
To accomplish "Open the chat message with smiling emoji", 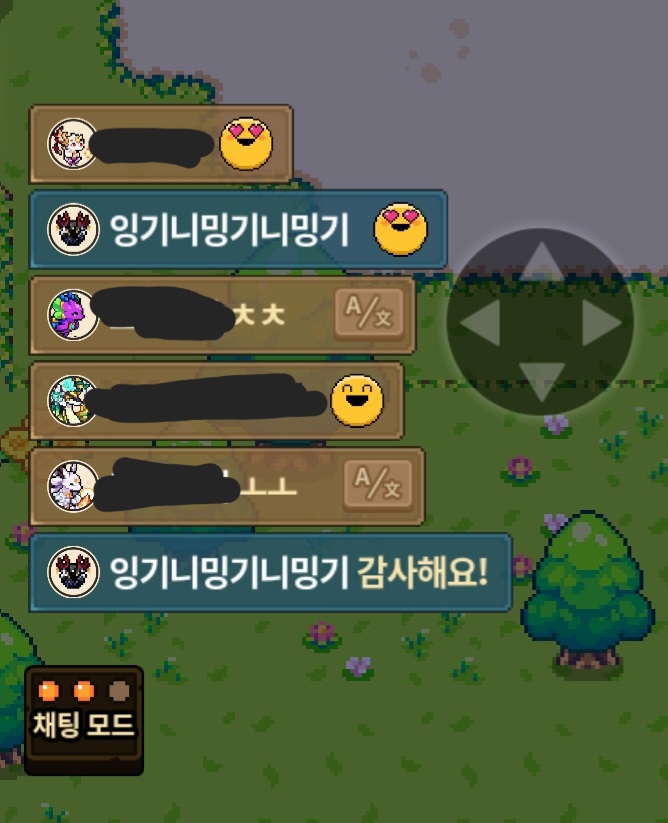I will (x=216, y=400).
